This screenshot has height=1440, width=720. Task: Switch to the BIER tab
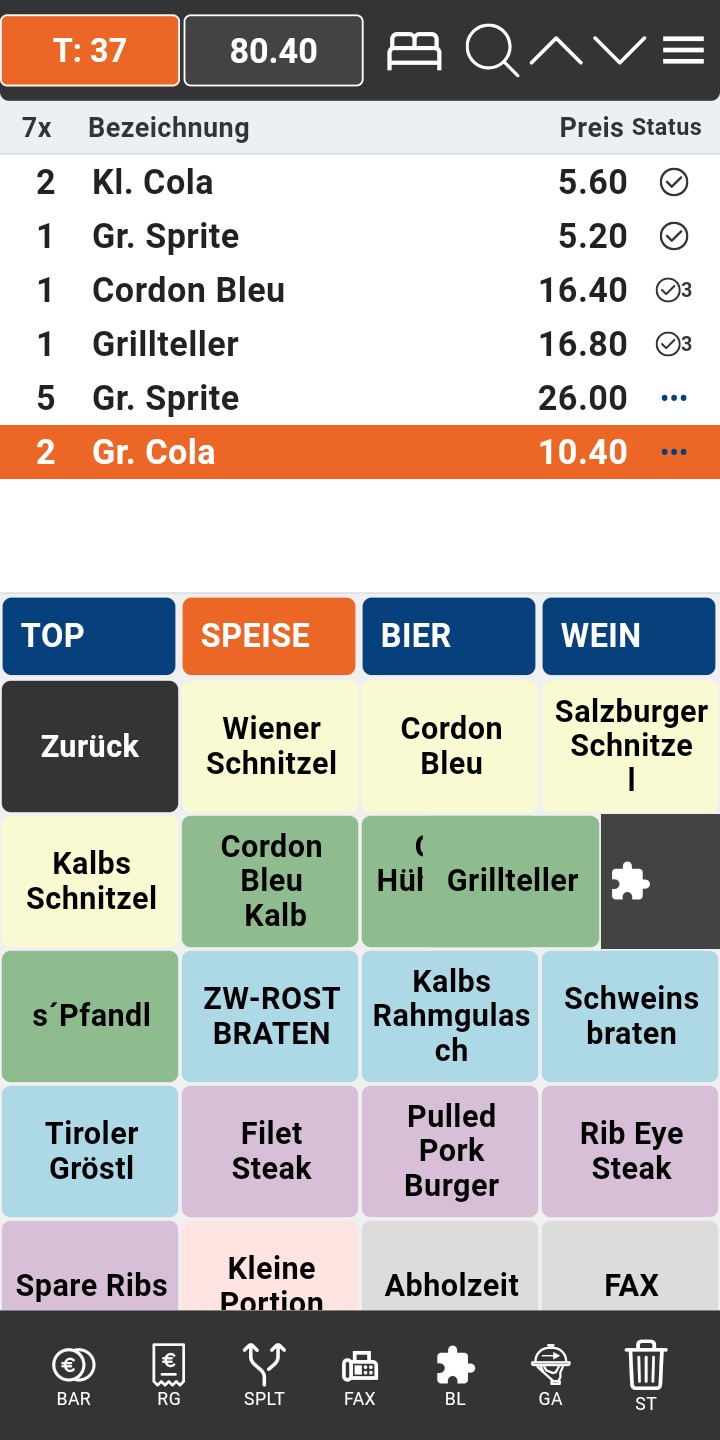[448, 636]
